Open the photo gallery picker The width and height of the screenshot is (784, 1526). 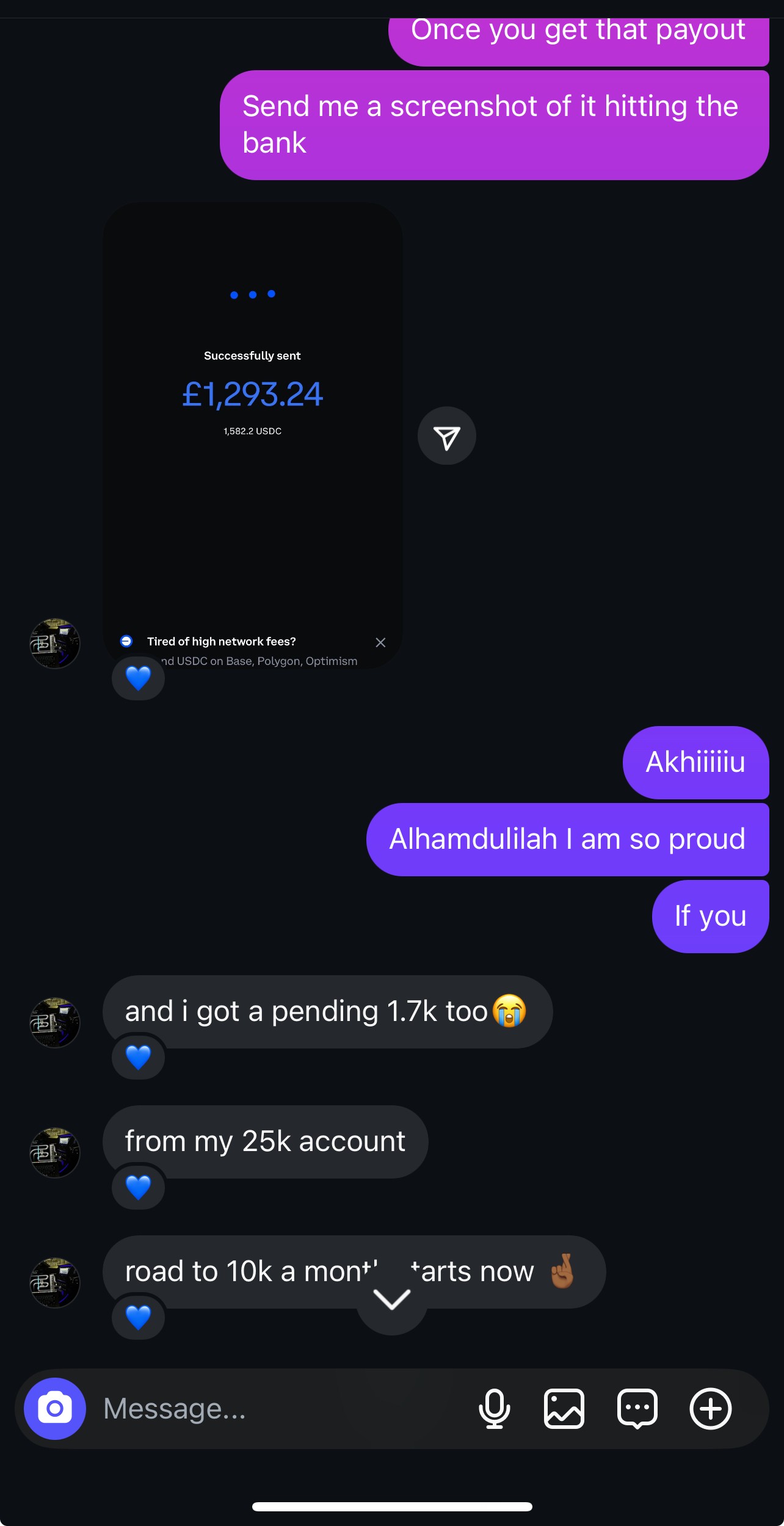tap(564, 1409)
